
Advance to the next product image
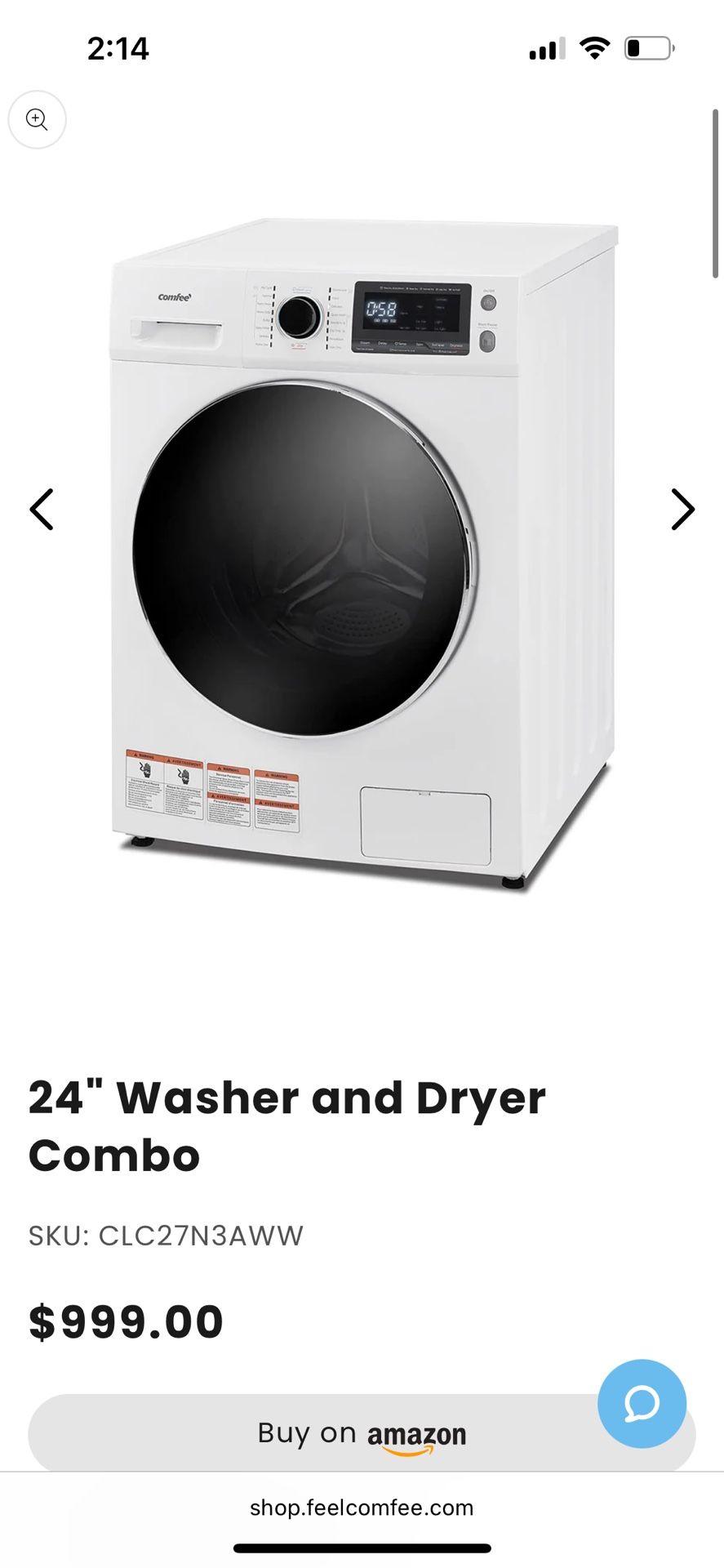point(682,510)
